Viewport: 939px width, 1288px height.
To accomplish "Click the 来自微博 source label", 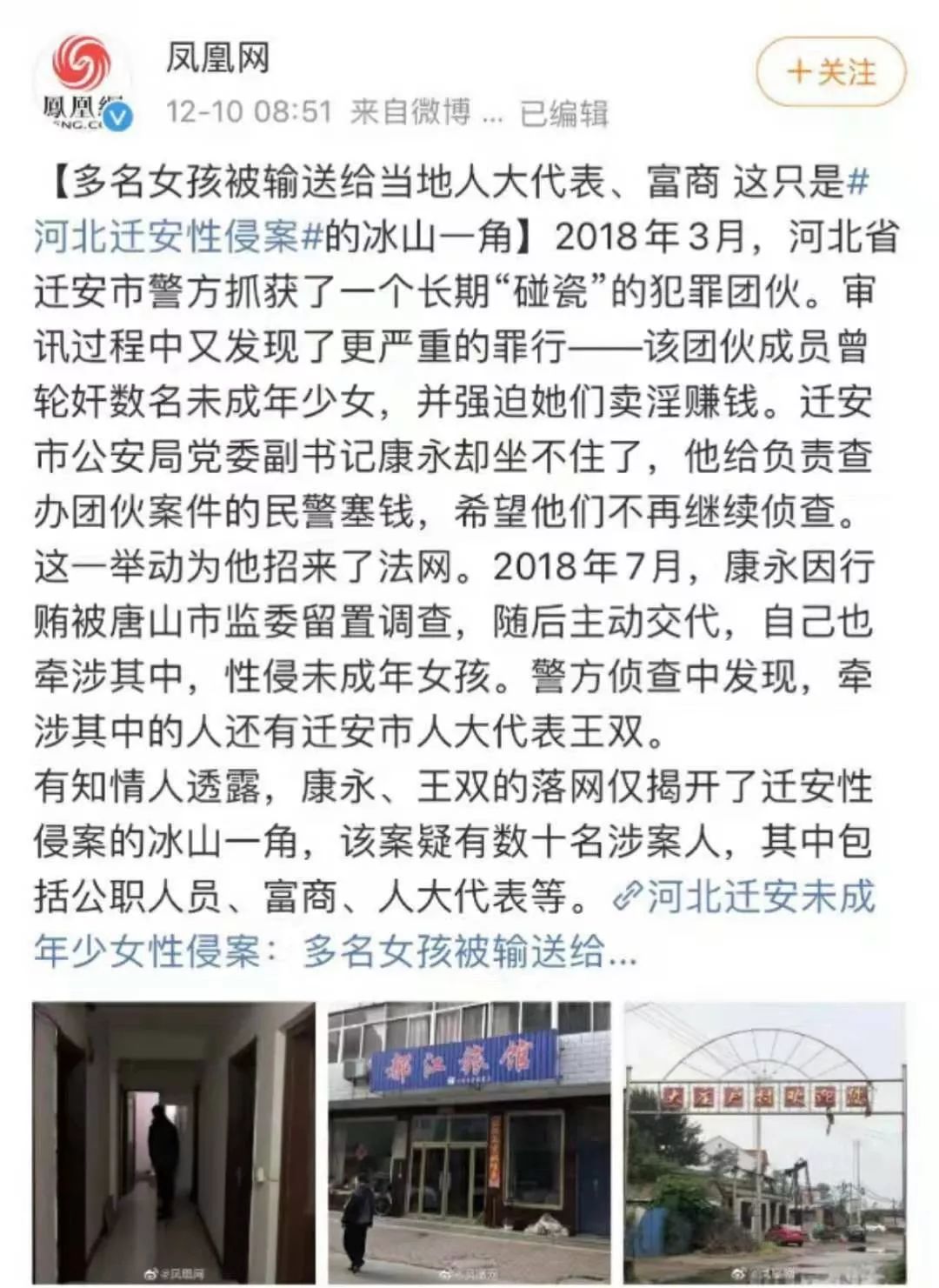I will tap(409, 110).
